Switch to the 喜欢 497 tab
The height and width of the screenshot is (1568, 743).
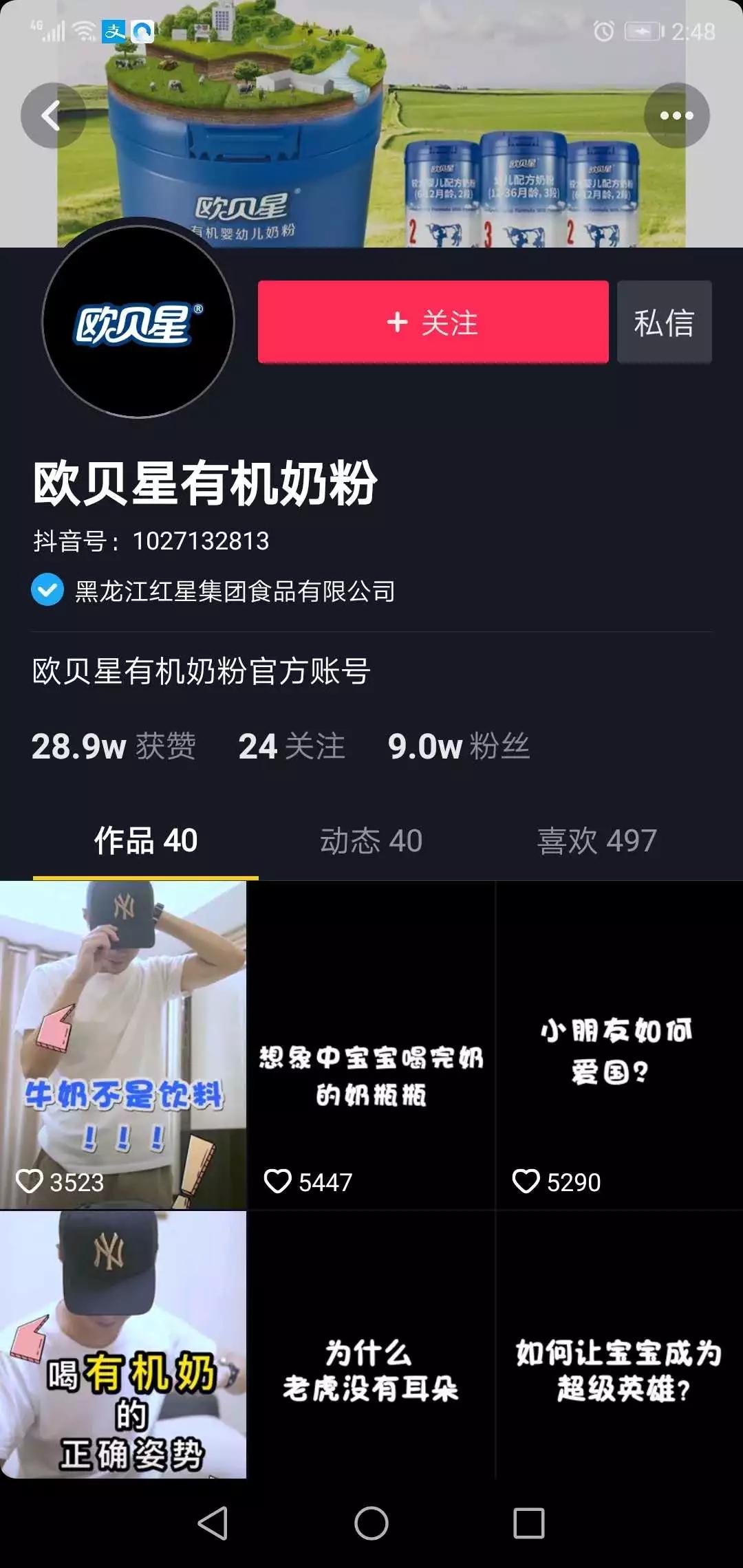click(x=596, y=841)
